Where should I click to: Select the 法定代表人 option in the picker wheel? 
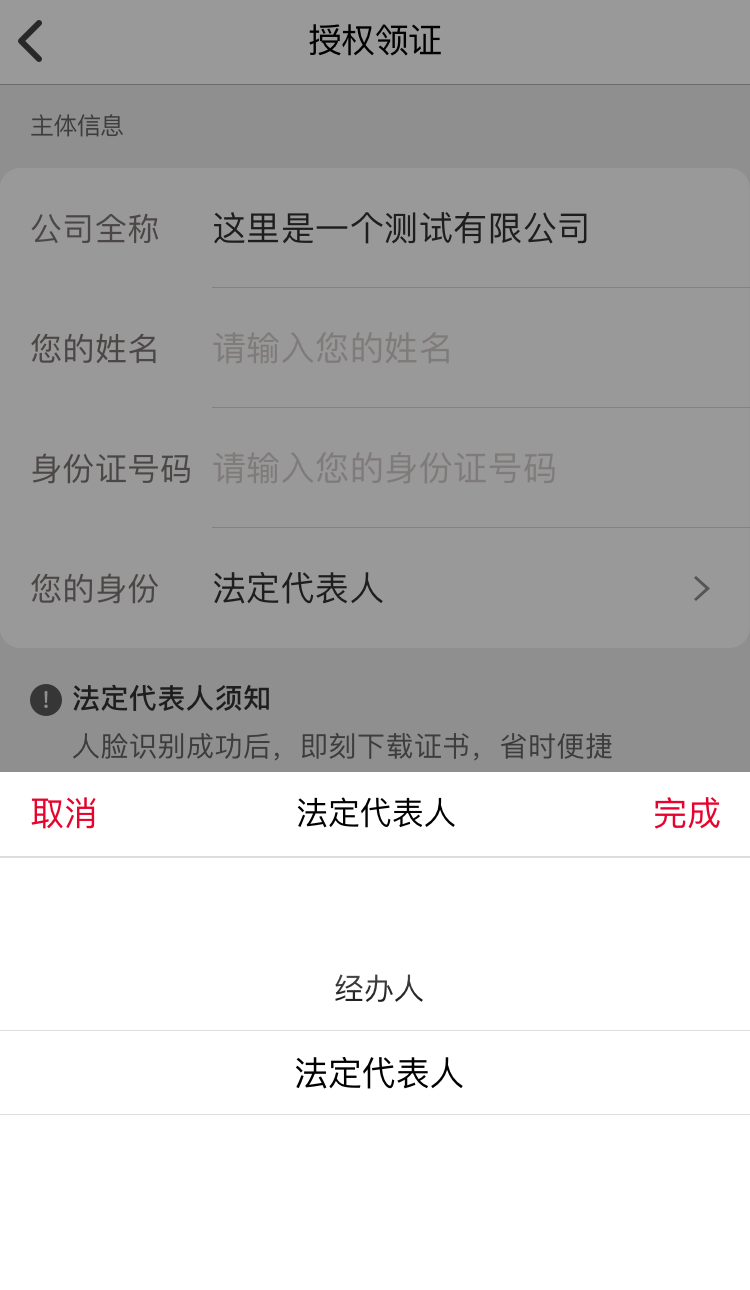[x=380, y=1072]
